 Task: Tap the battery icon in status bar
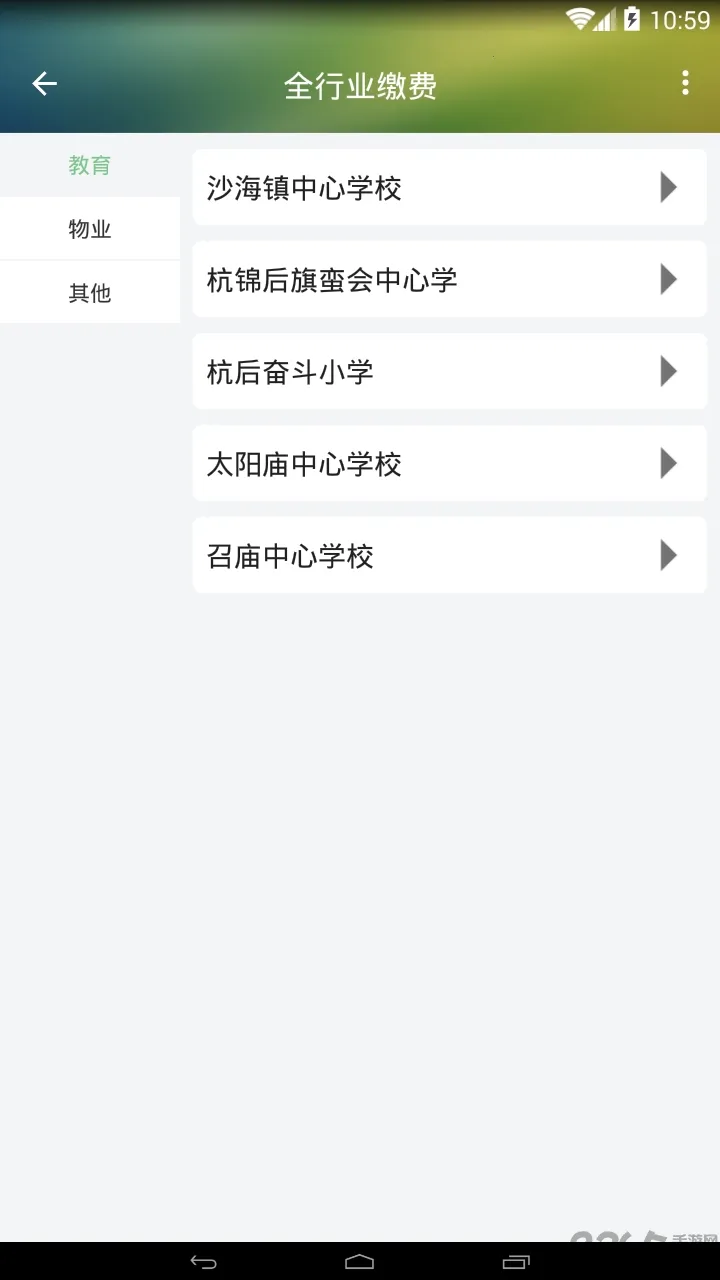[631, 17]
